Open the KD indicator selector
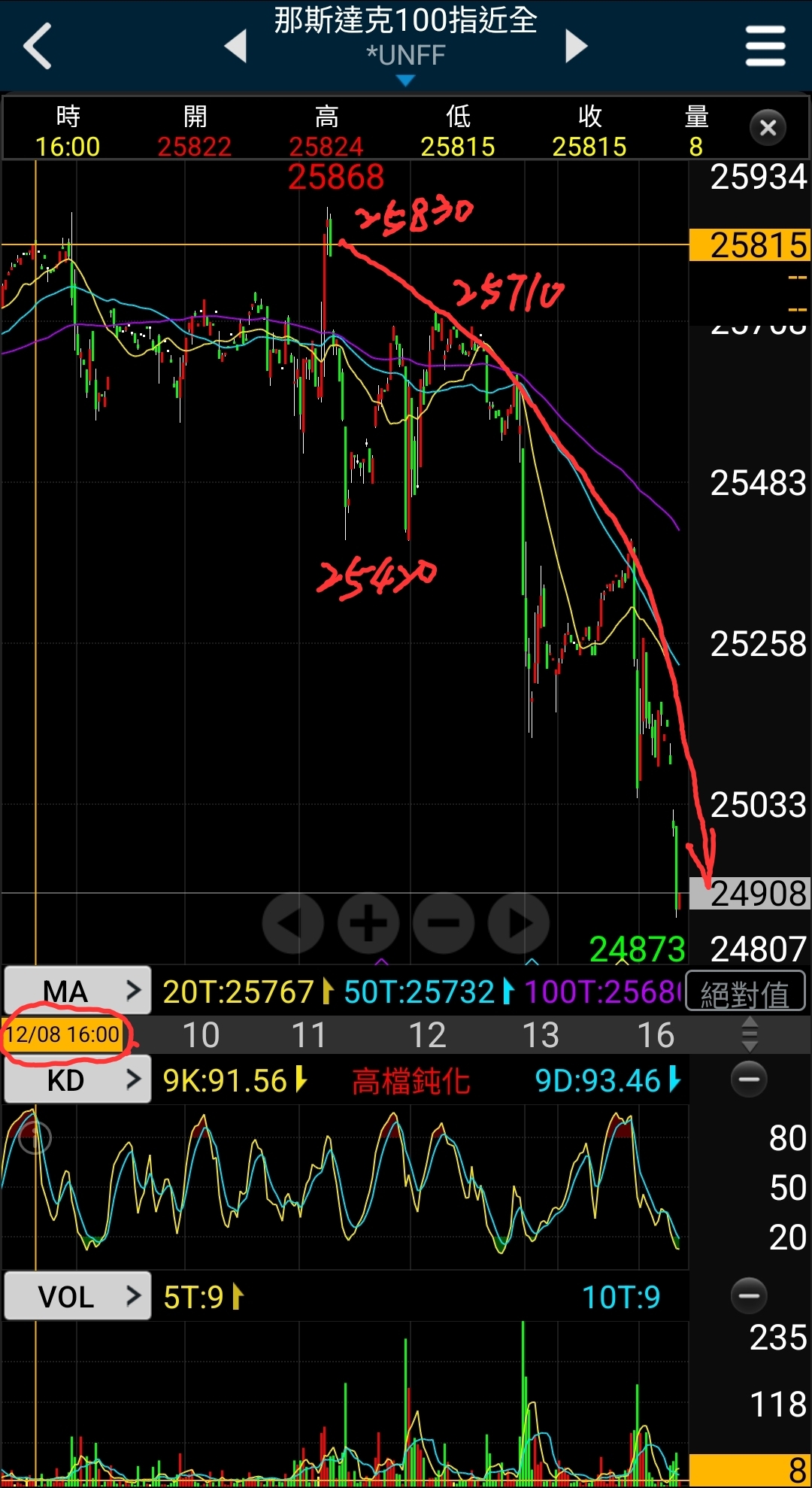This screenshot has width=812, height=1488. click(x=78, y=1080)
